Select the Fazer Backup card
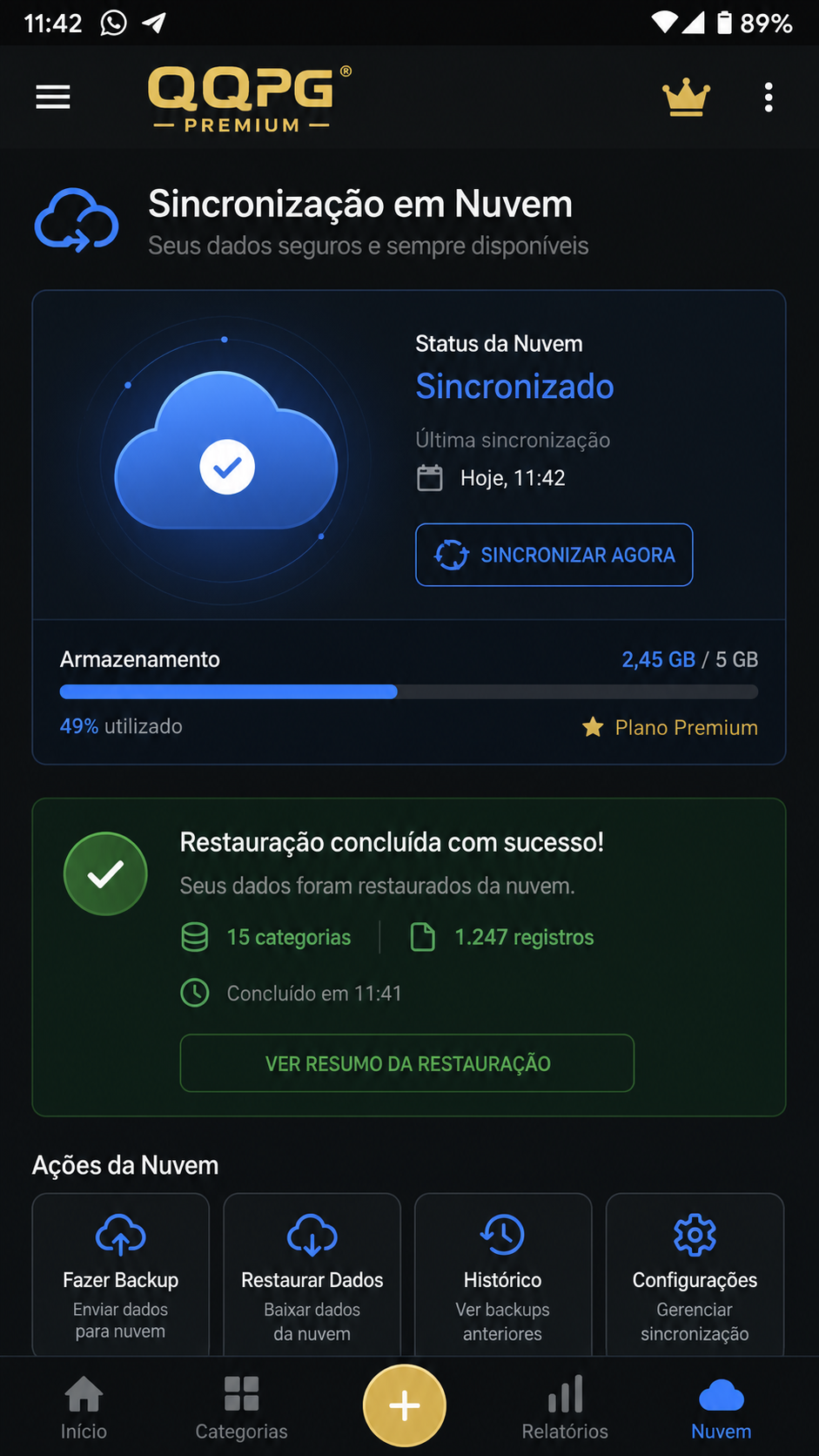Image resolution: width=819 pixels, height=1456 pixels. point(121,1275)
